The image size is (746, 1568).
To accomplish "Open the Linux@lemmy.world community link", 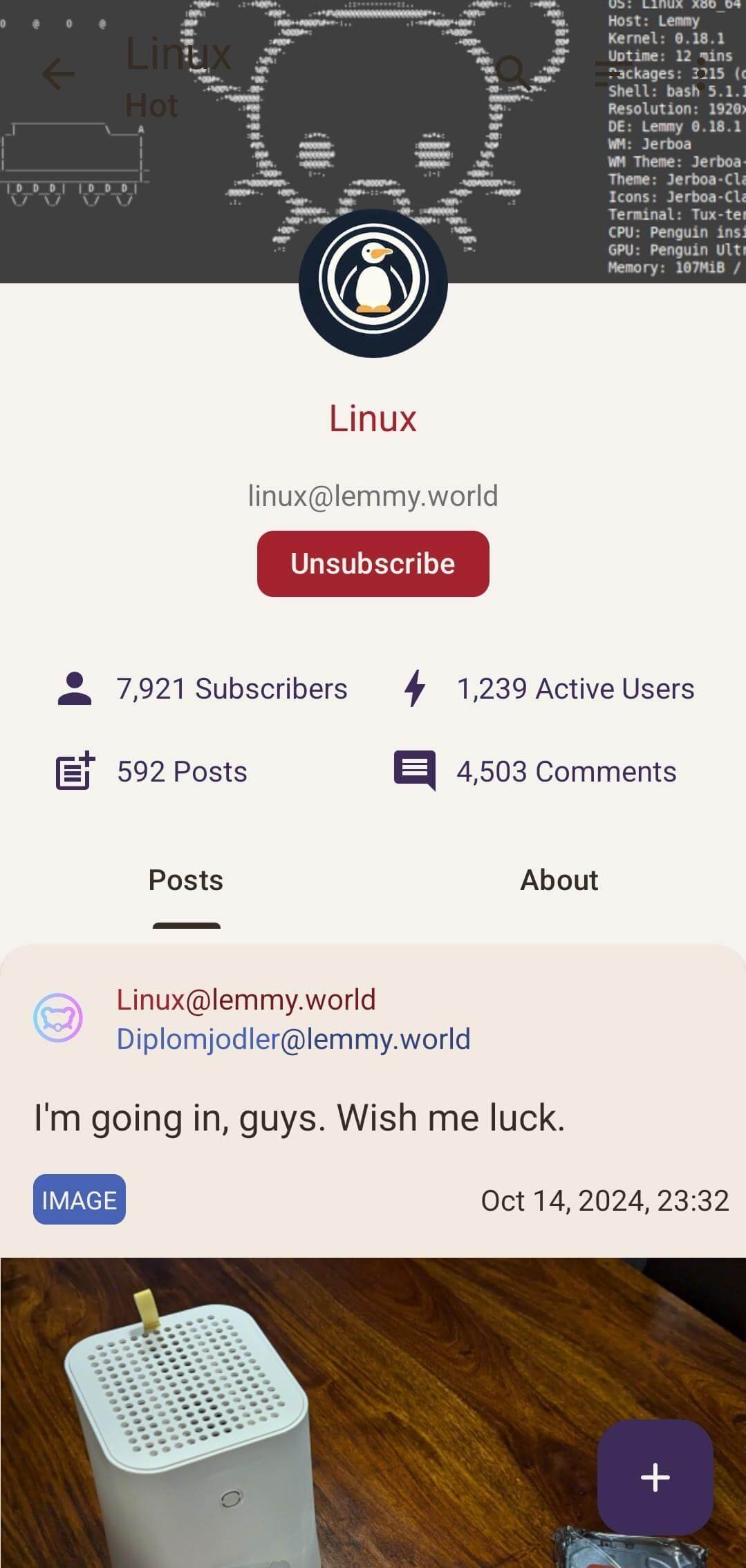I will 245,999.
